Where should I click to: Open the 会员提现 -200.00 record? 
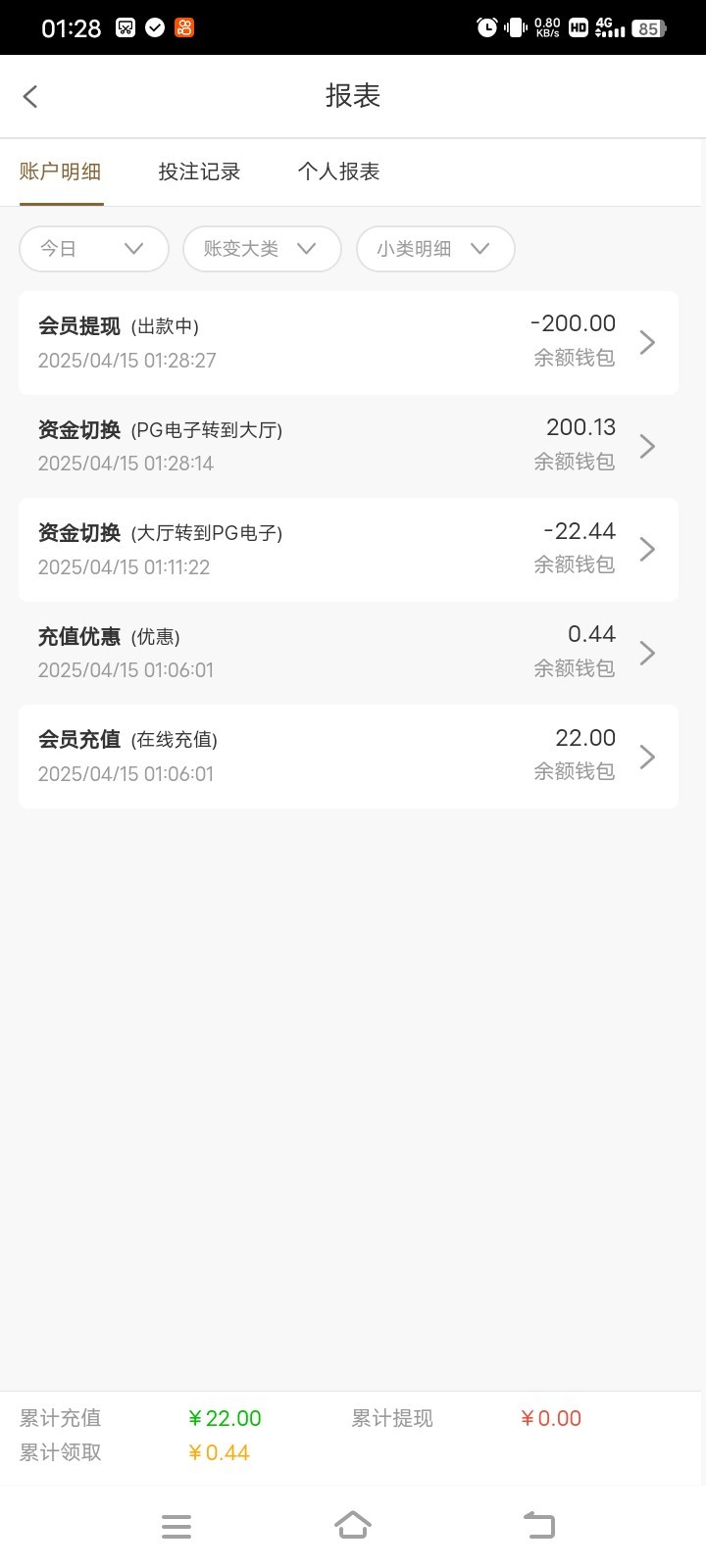click(x=348, y=343)
